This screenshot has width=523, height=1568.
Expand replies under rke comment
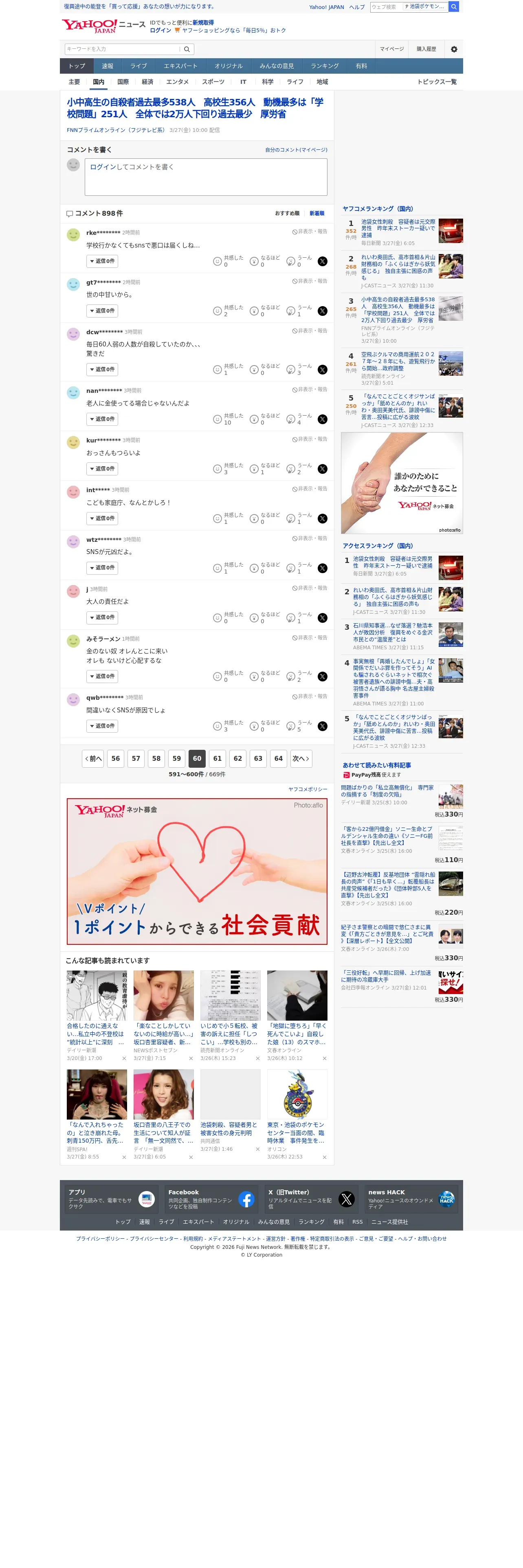click(102, 261)
